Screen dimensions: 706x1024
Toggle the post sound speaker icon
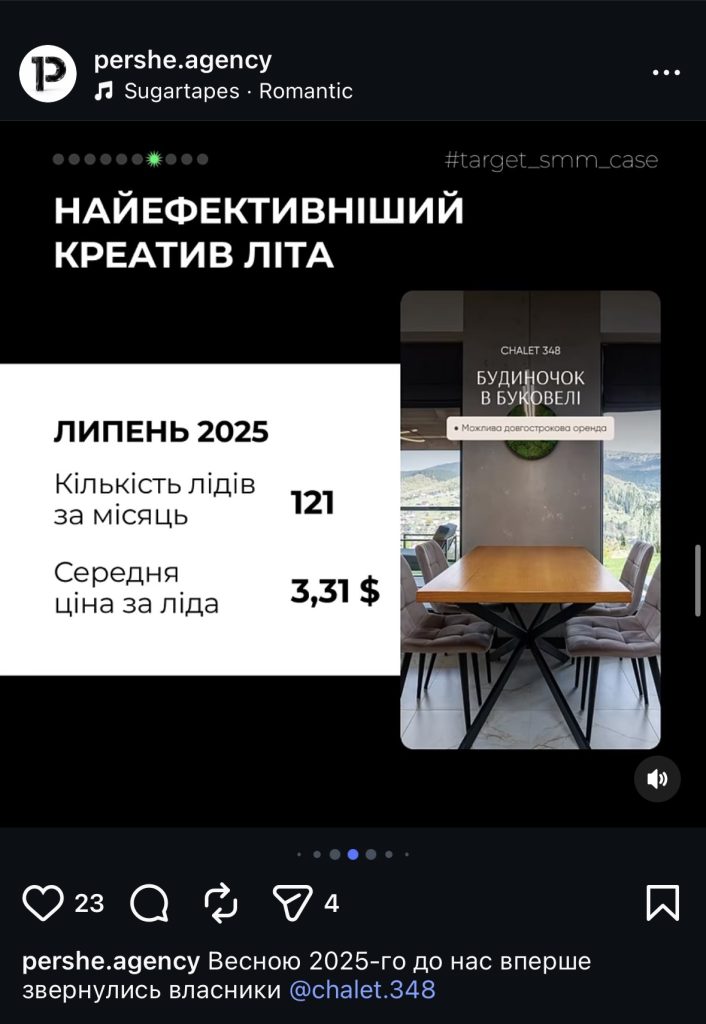pyautogui.click(x=657, y=779)
